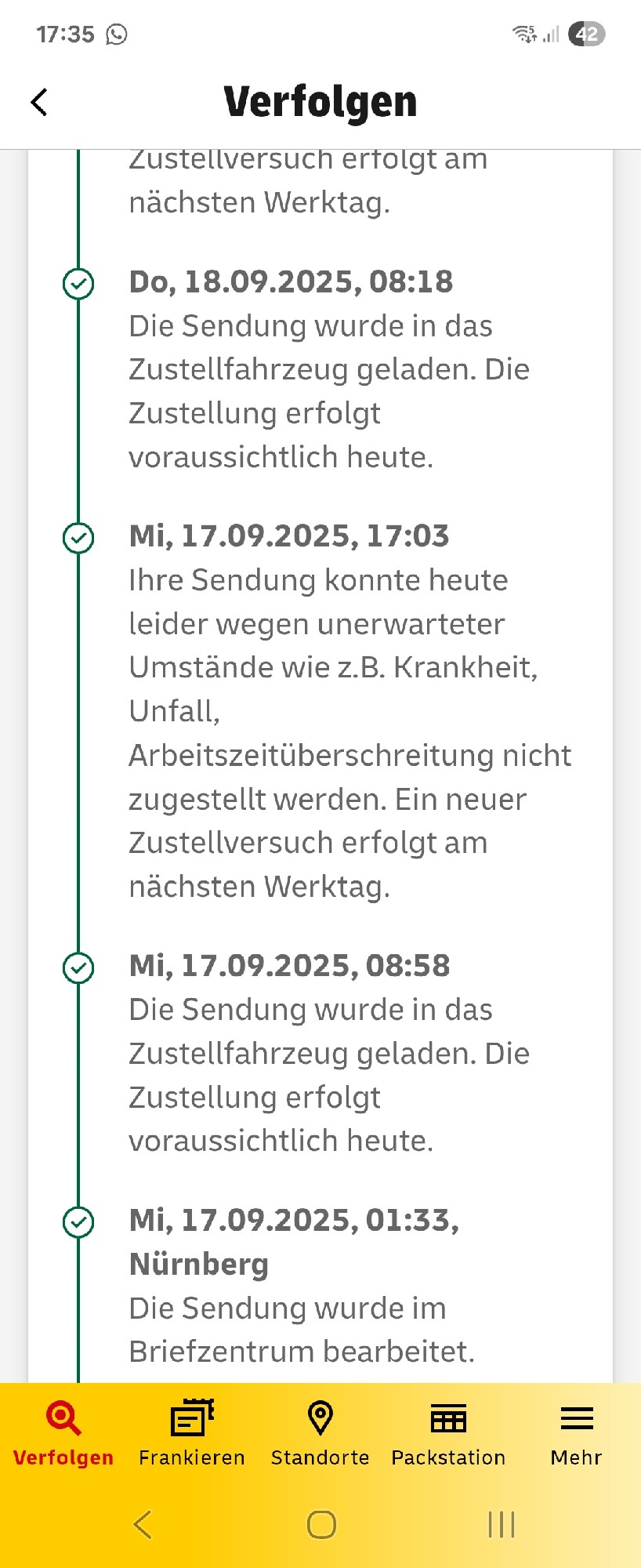Open the Verfolgen tab
Viewport: 641px width, 1568px height.
pos(63,1435)
